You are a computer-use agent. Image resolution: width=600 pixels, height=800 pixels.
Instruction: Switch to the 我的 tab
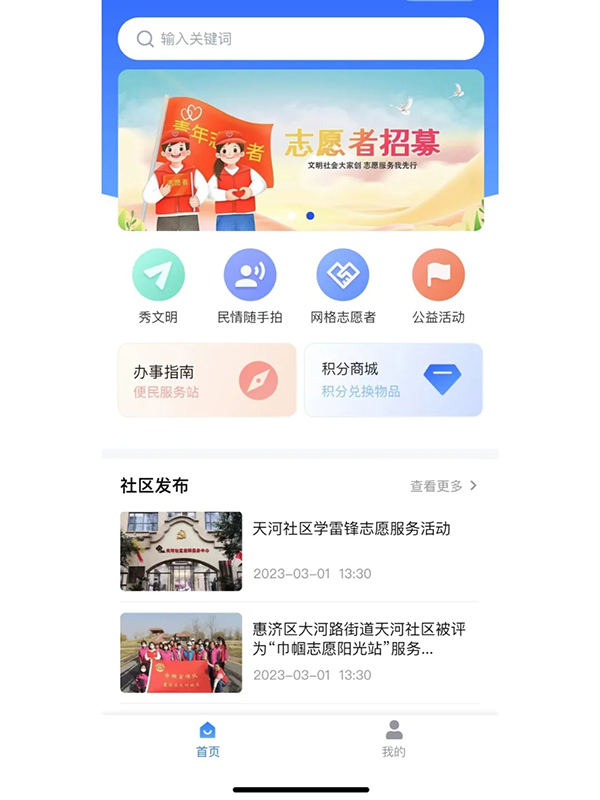394,740
